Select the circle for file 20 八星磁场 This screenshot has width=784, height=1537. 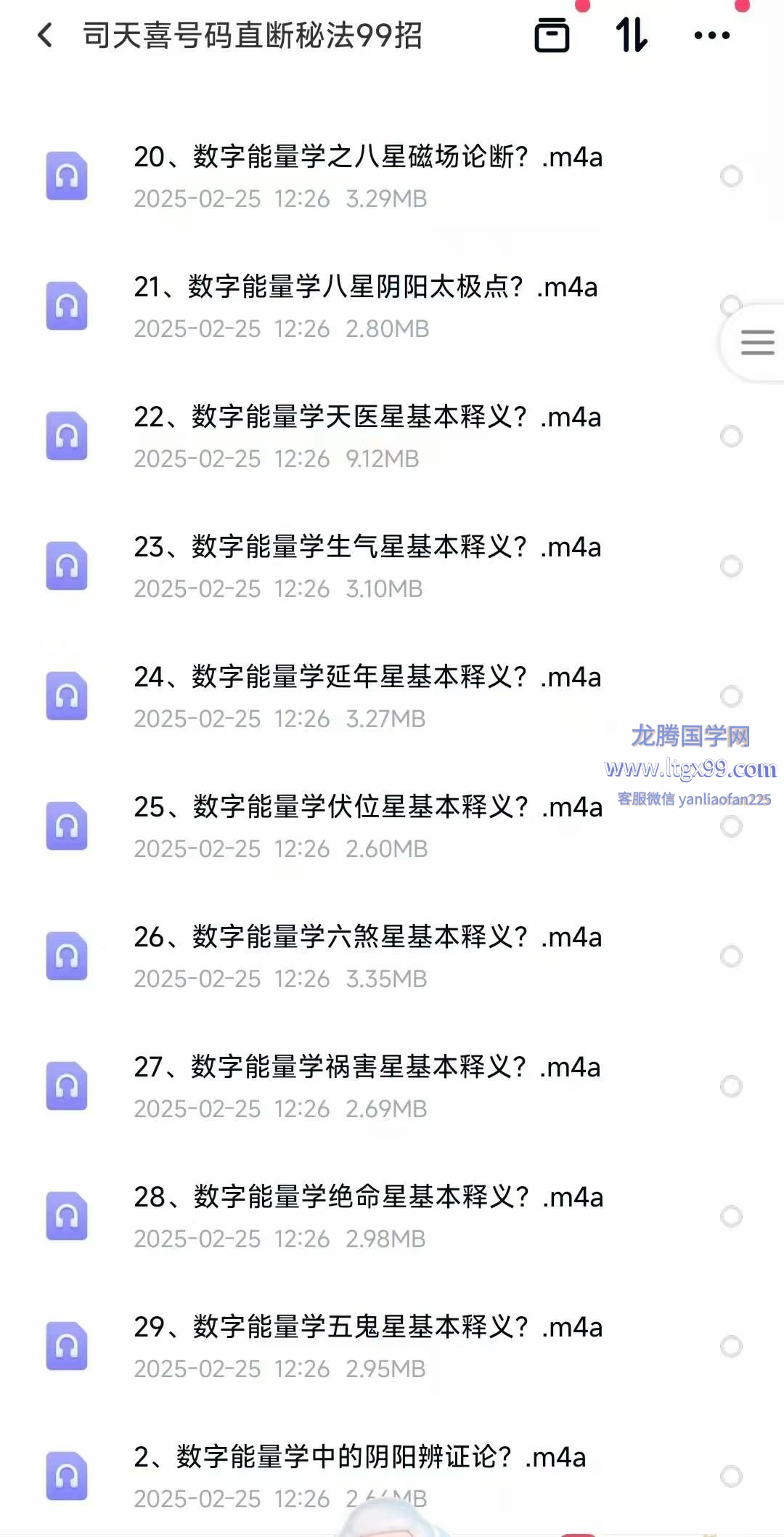click(x=731, y=176)
